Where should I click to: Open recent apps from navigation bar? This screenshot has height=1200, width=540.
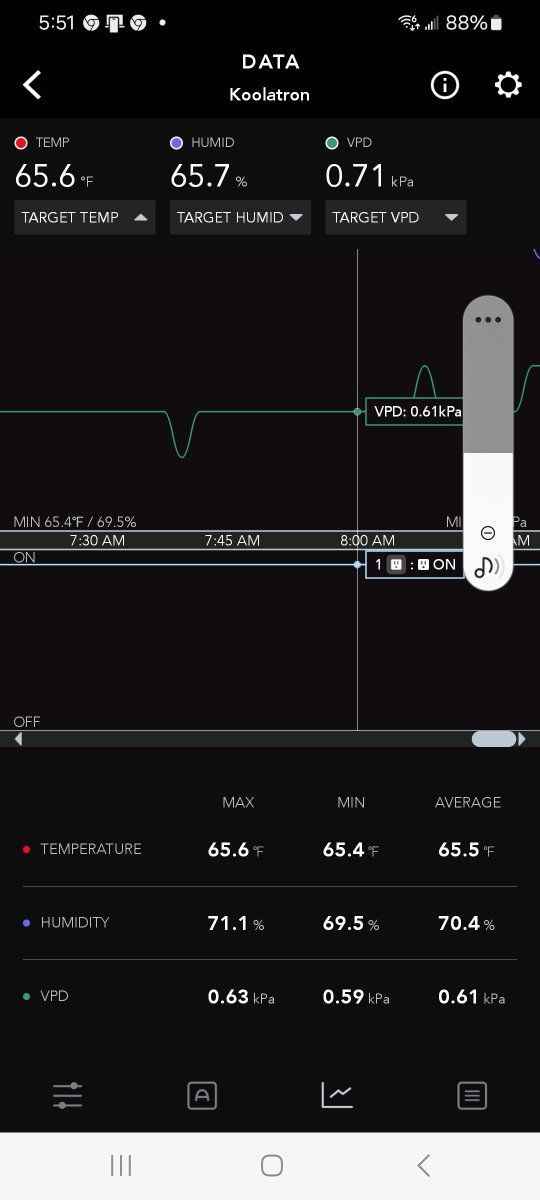pos(121,1165)
